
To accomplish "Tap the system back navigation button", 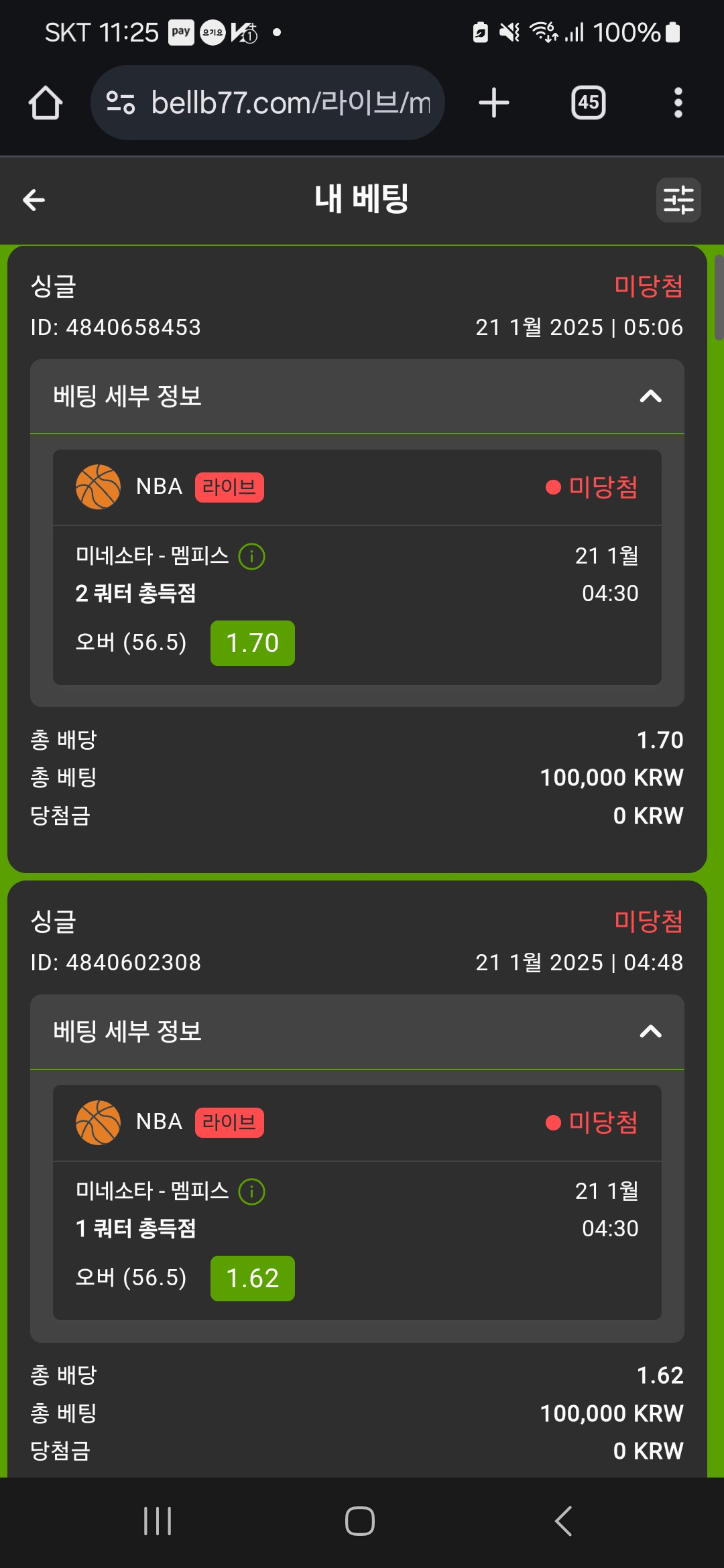I will click(564, 1521).
